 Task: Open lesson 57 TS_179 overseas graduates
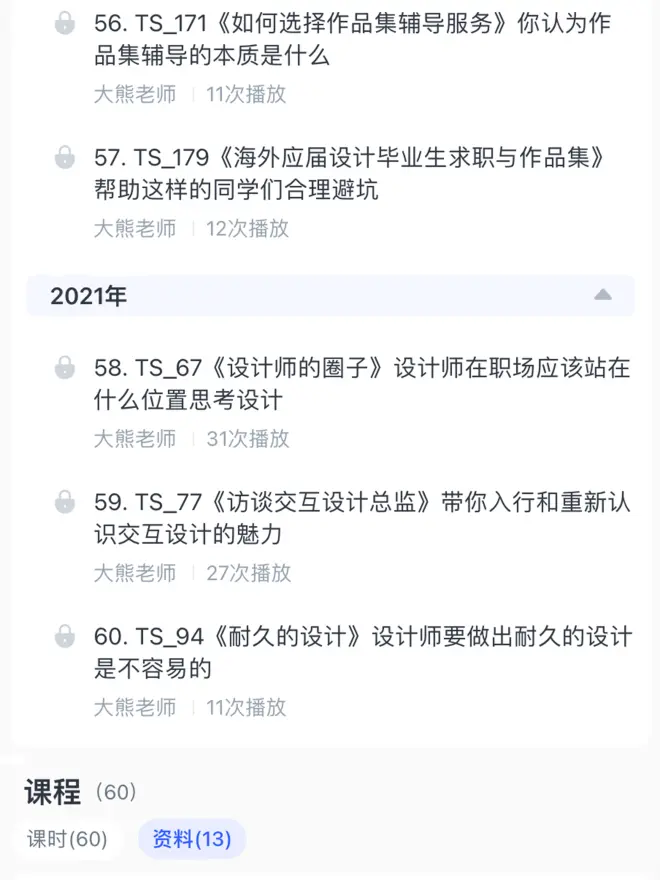[352, 173]
